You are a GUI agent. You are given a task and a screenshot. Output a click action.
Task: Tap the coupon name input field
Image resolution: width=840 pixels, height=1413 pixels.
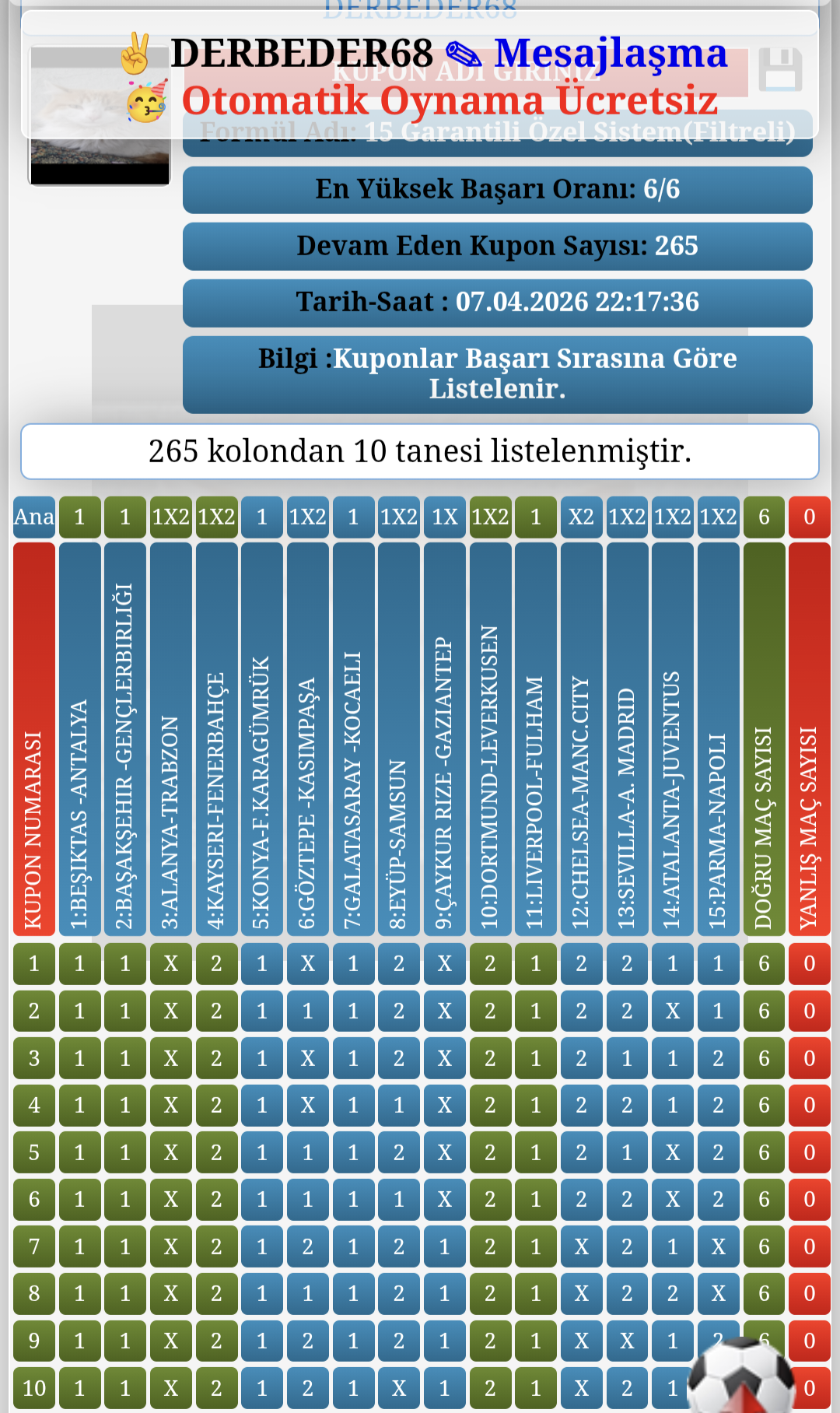click(x=465, y=72)
